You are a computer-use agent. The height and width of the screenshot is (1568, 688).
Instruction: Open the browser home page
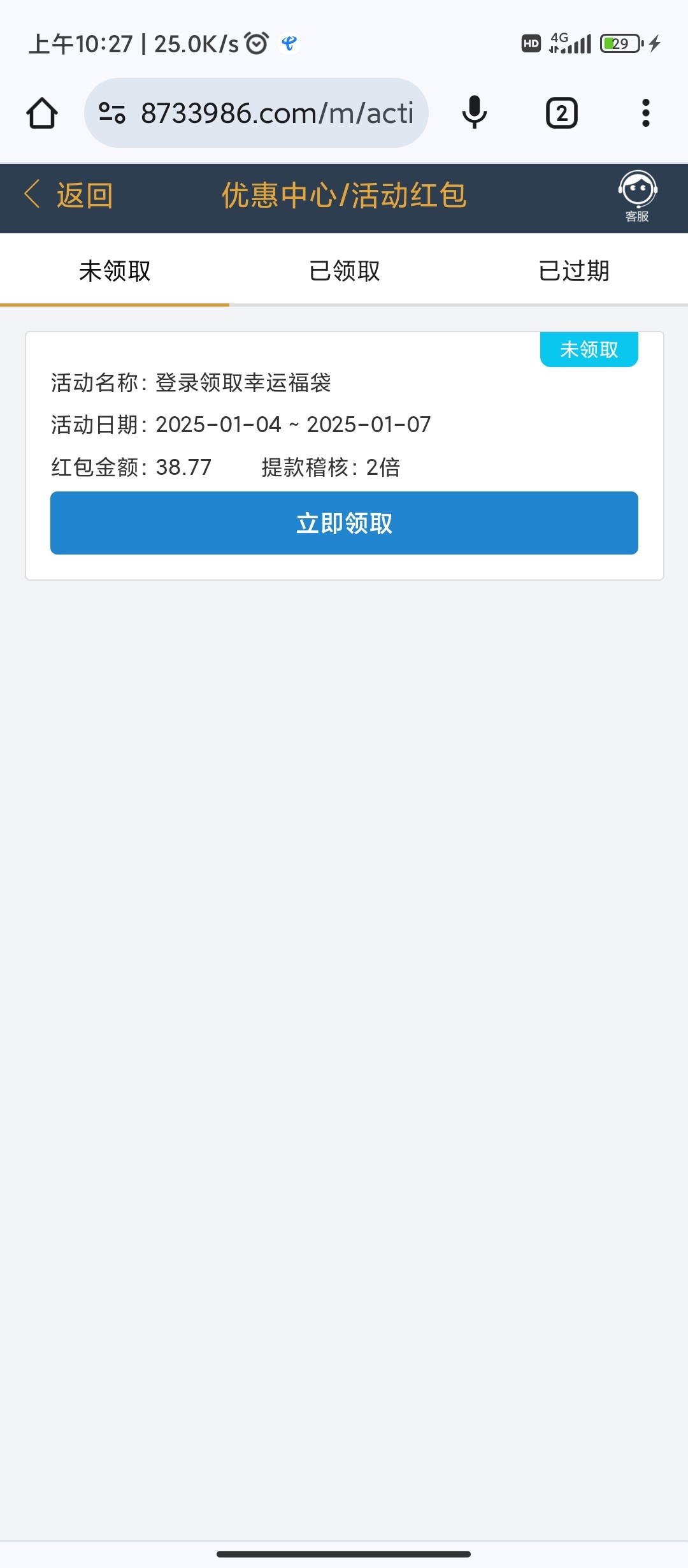(x=42, y=113)
